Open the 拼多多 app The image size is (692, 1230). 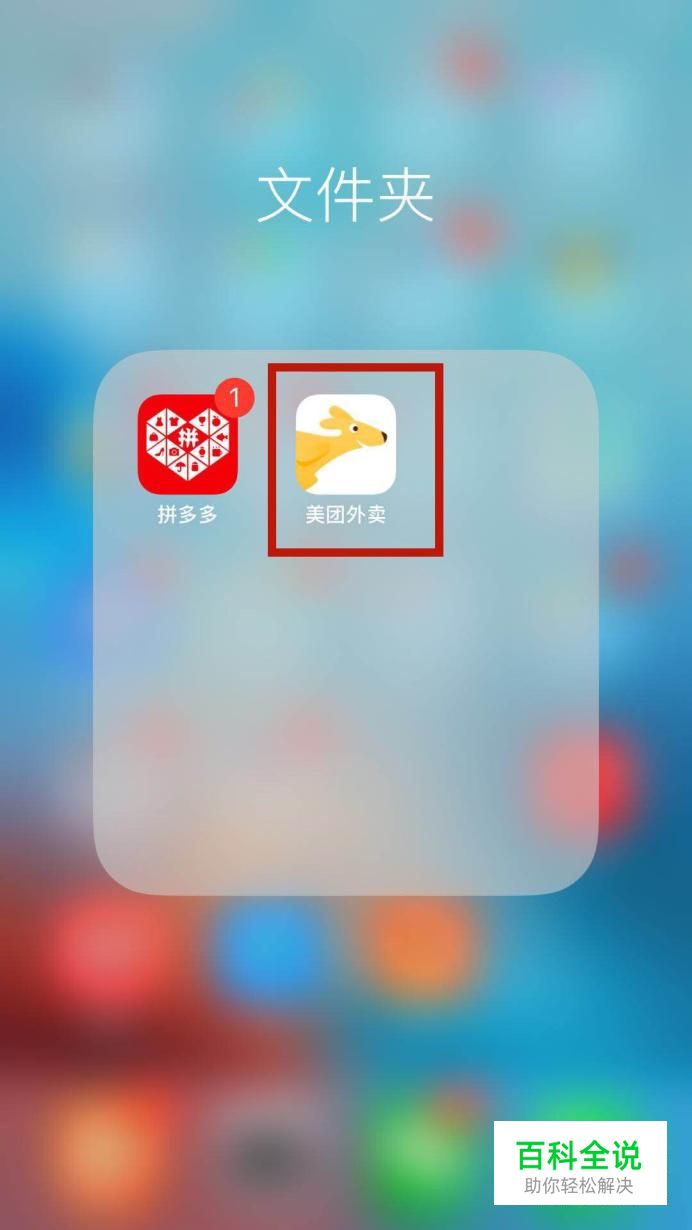[188, 444]
